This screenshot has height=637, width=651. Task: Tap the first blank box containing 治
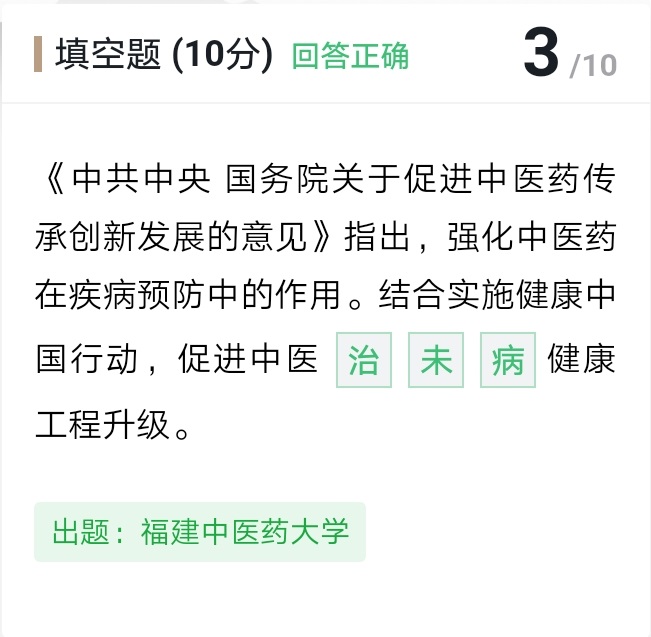(364, 361)
